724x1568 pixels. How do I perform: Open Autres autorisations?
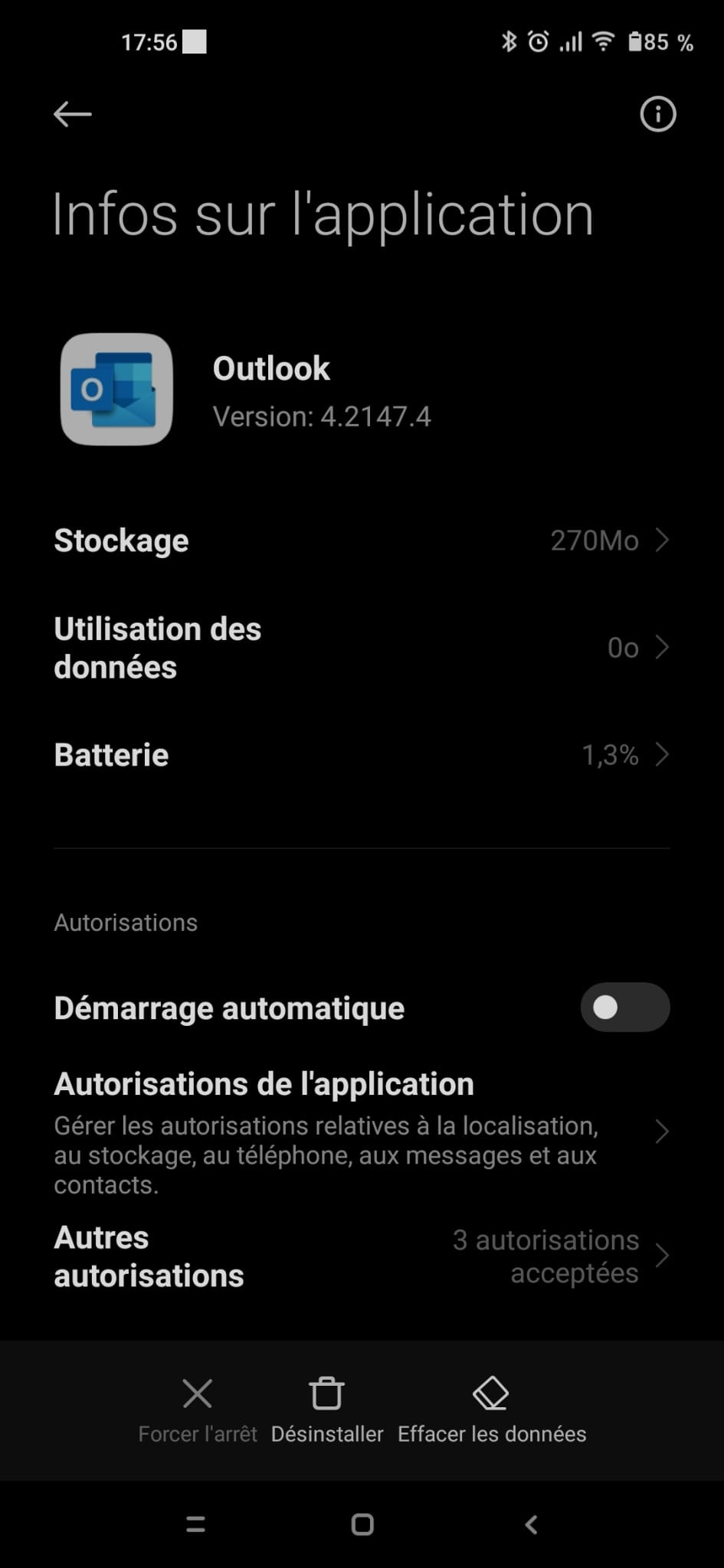point(362,1256)
